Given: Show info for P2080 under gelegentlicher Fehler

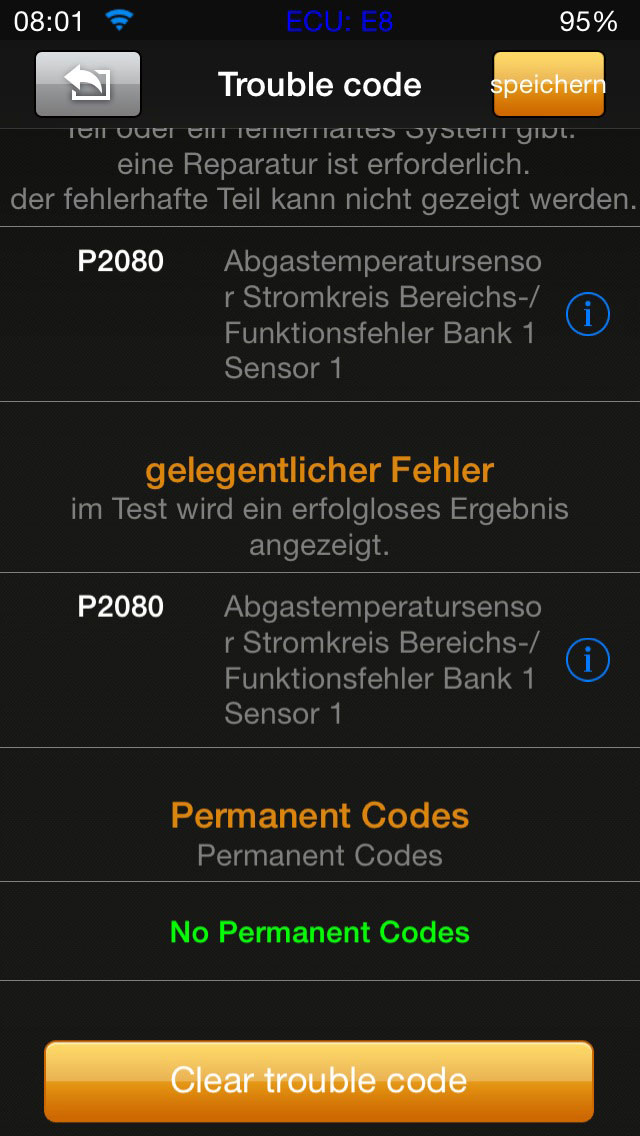Looking at the screenshot, I should (587, 660).
